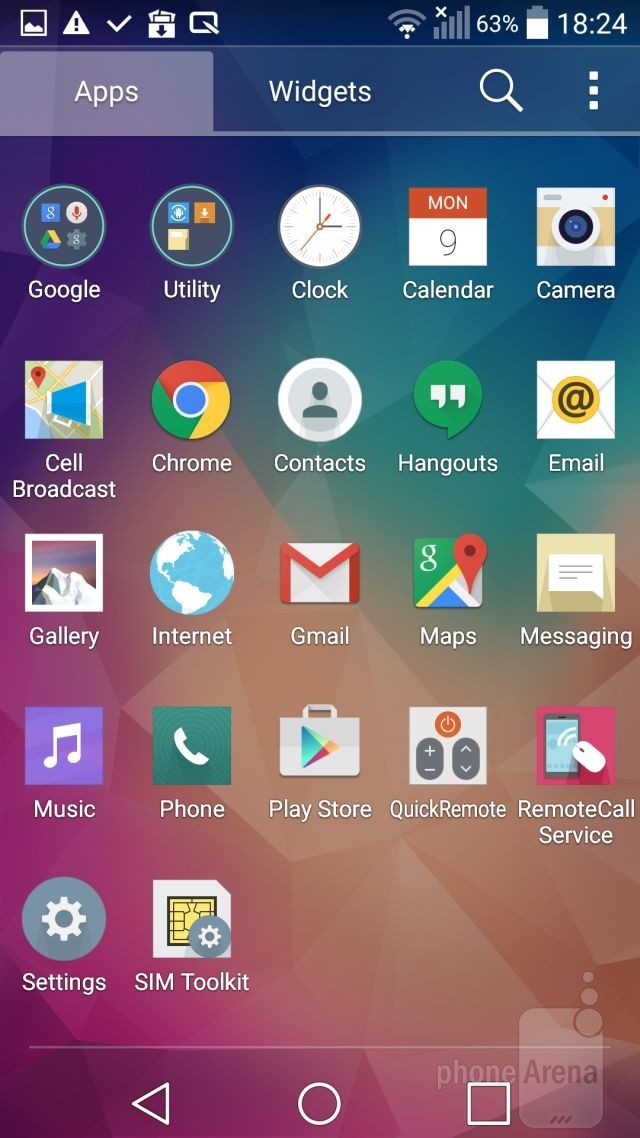Open Google Maps

pos(447,573)
